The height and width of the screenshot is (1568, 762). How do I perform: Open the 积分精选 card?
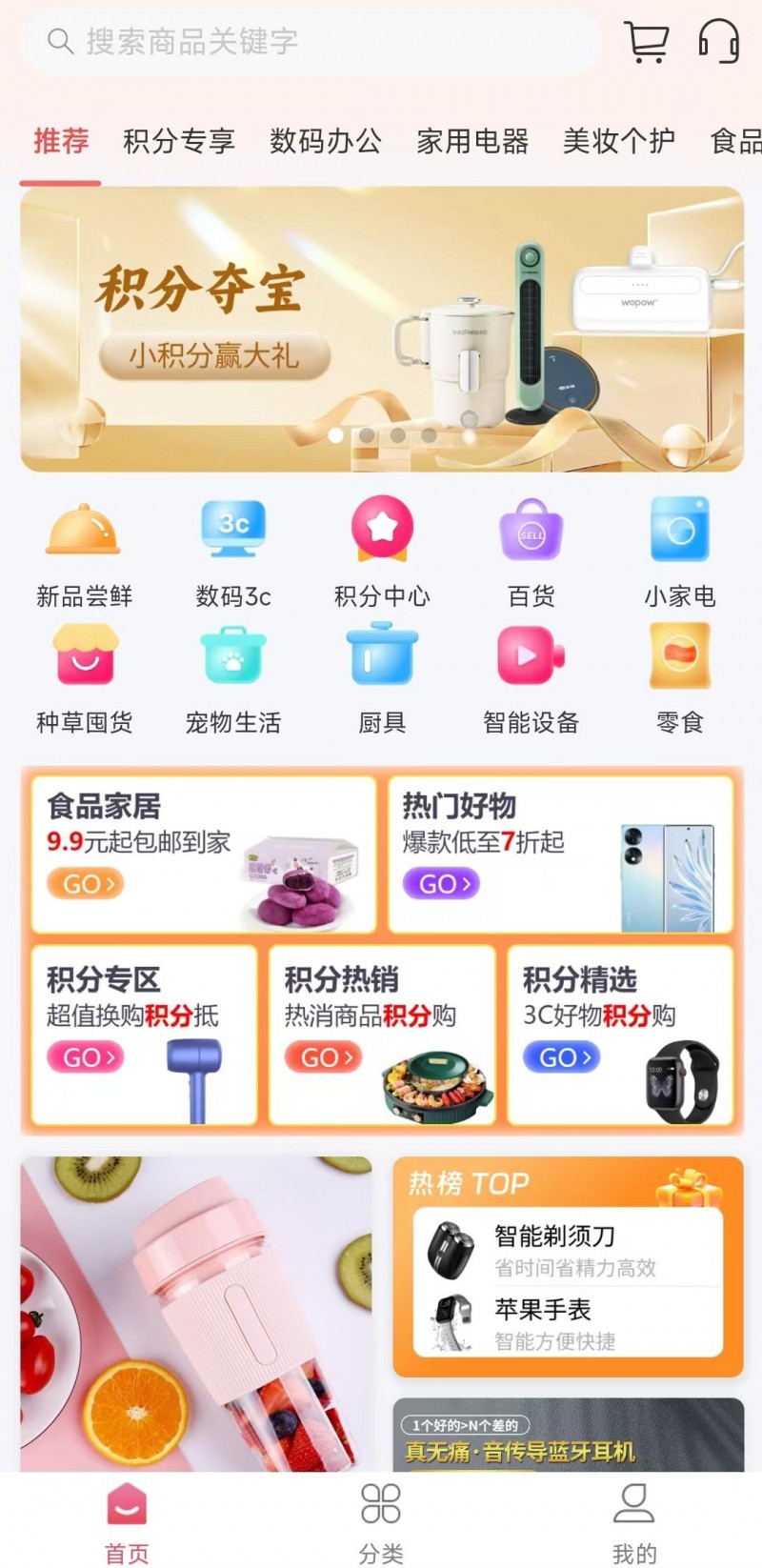[620, 1035]
